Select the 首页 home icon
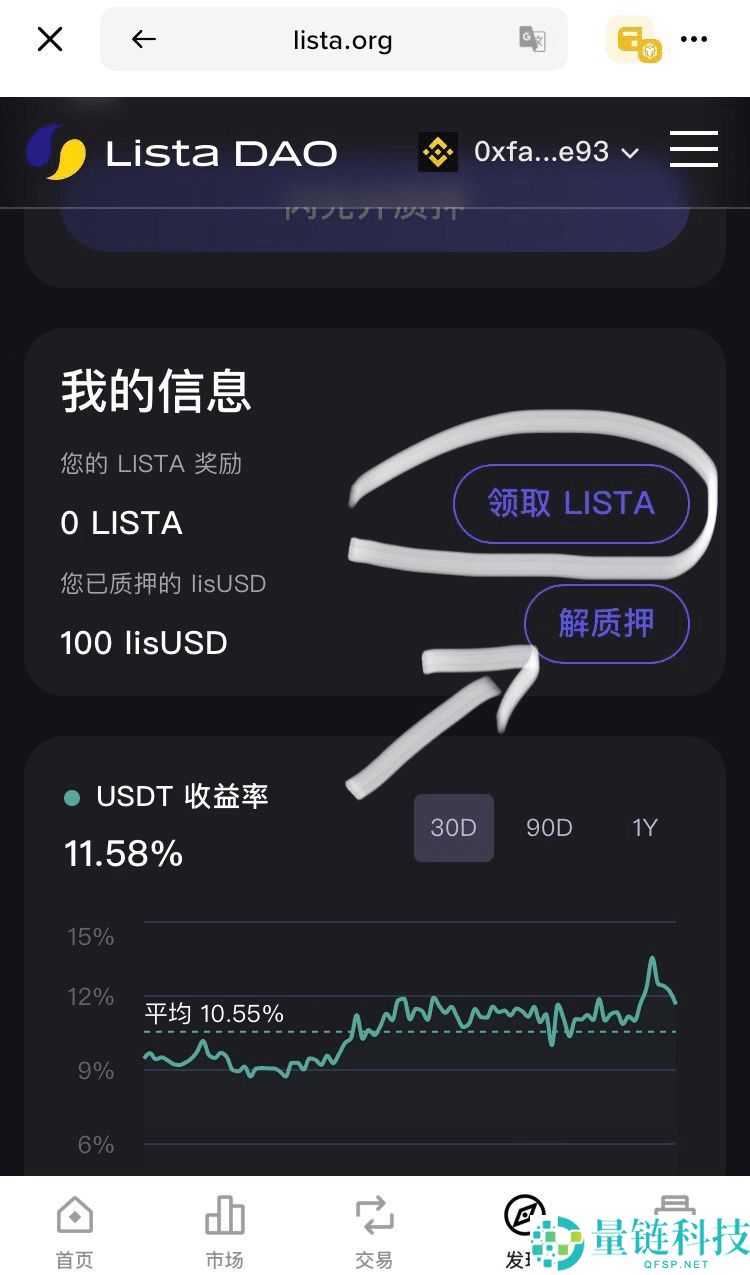Screen dimensions: 750x1275 [x=74, y=1215]
